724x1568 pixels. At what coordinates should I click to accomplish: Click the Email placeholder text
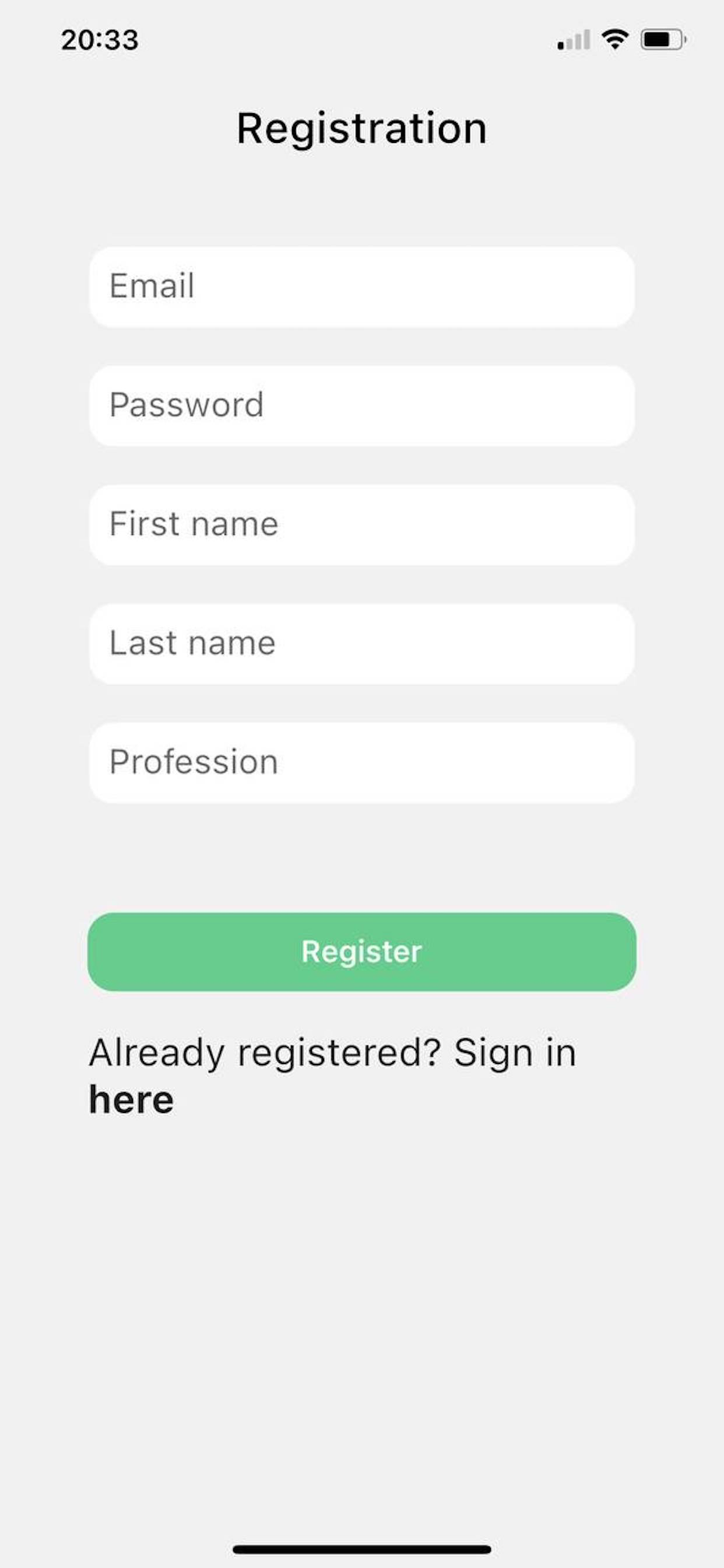(x=153, y=285)
